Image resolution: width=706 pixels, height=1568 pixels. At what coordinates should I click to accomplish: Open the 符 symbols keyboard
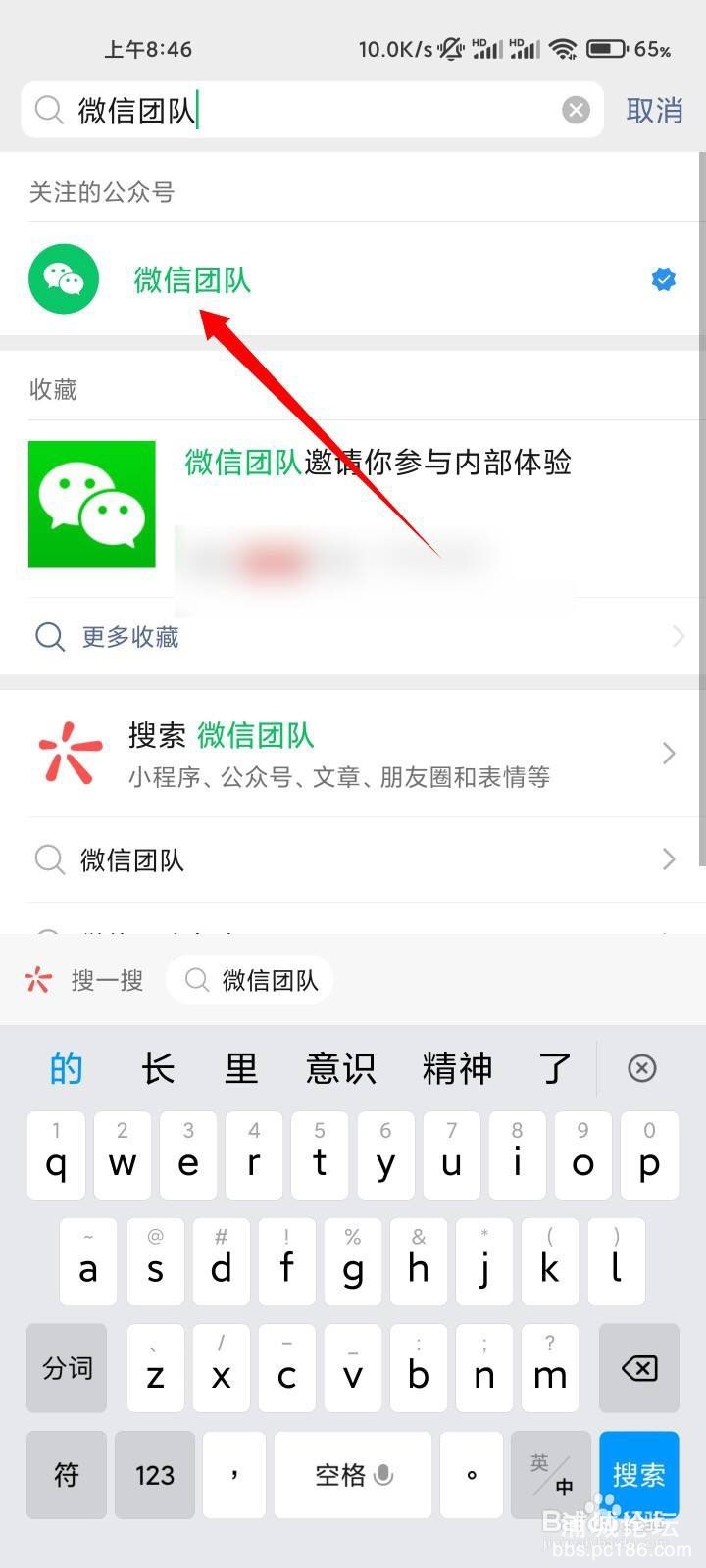67,1474
